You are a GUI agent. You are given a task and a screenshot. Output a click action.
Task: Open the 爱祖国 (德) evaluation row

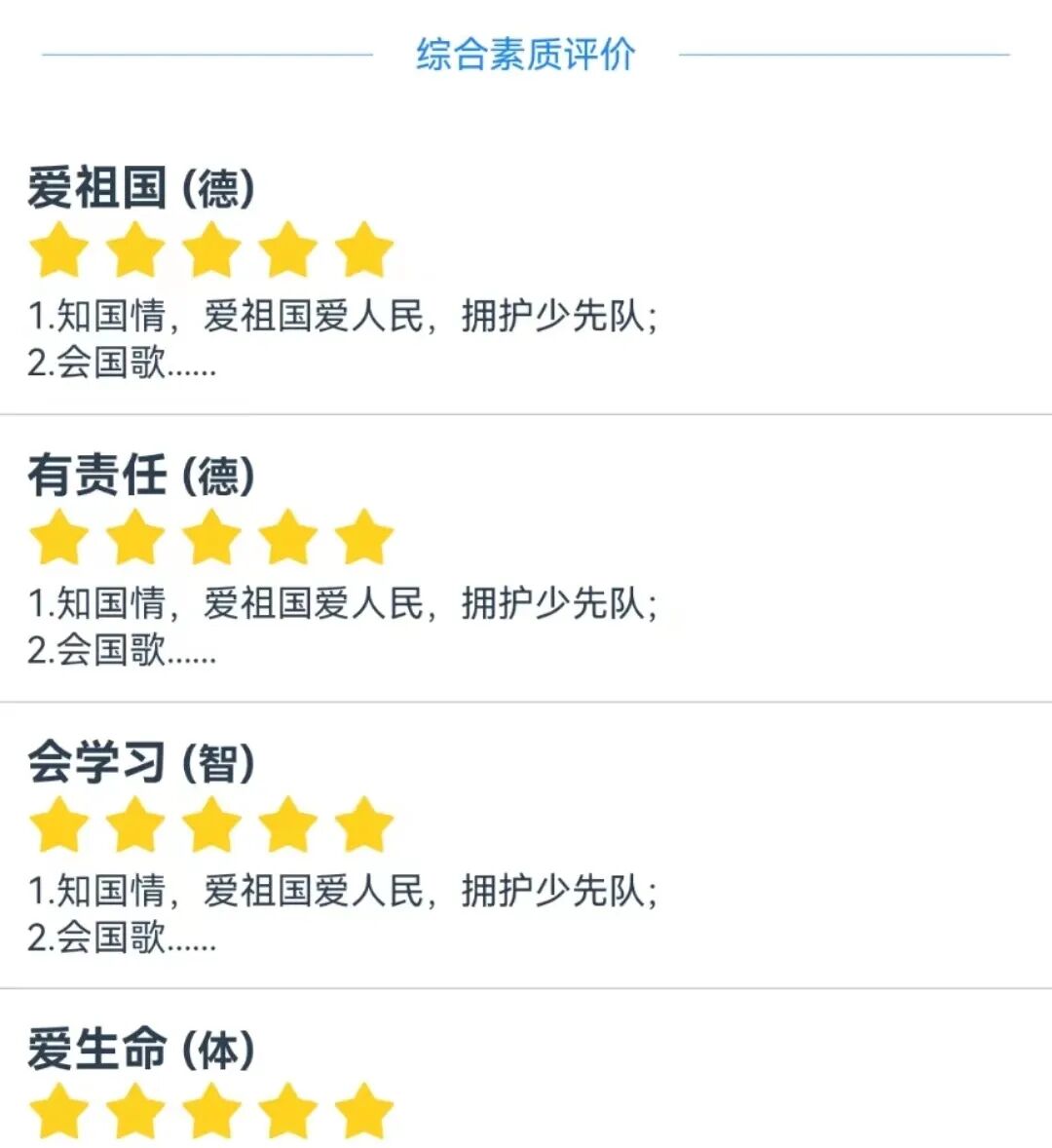(x=141, y=188)
